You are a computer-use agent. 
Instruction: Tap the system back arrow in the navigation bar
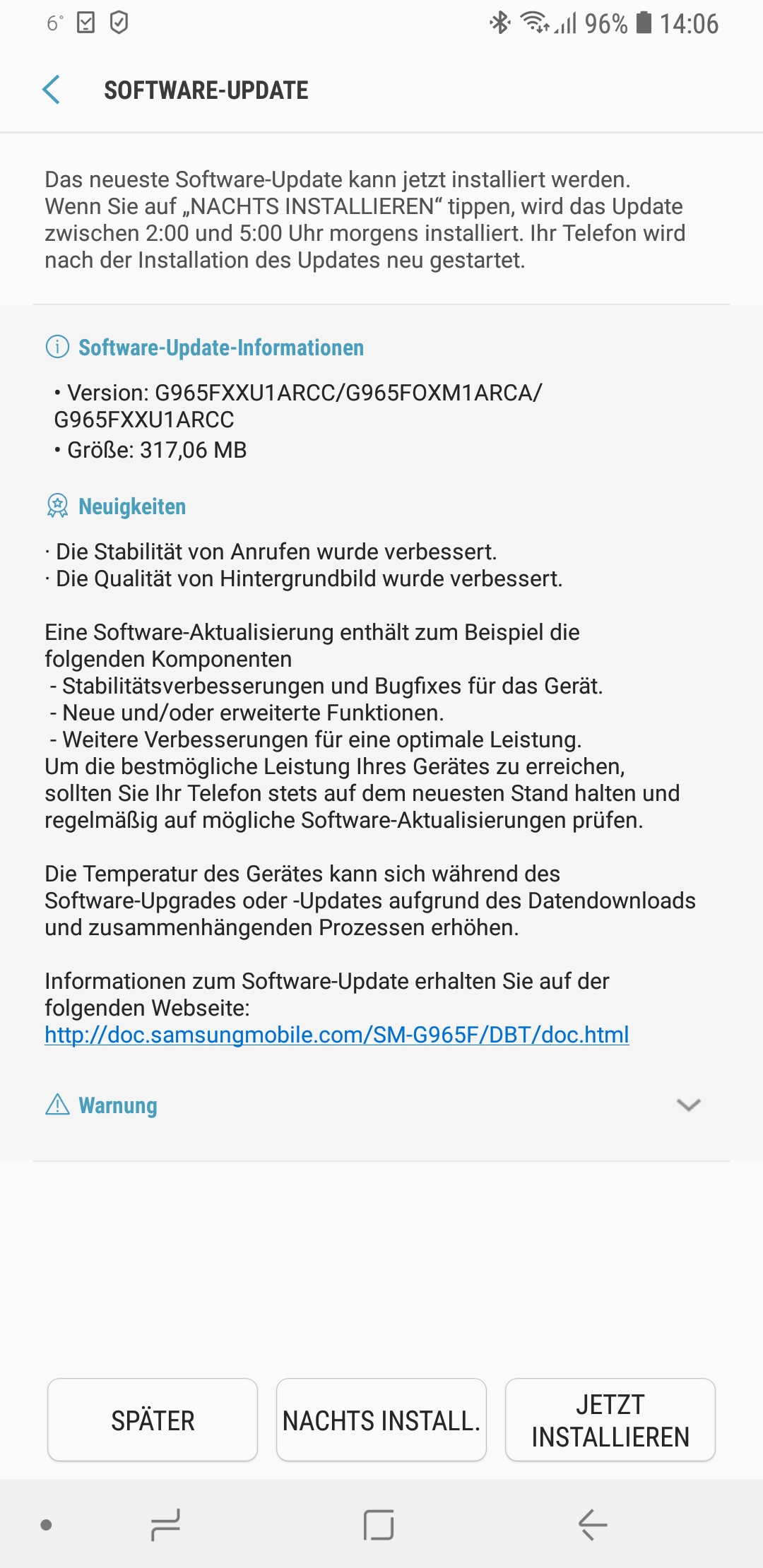[x=593, y=1525]
